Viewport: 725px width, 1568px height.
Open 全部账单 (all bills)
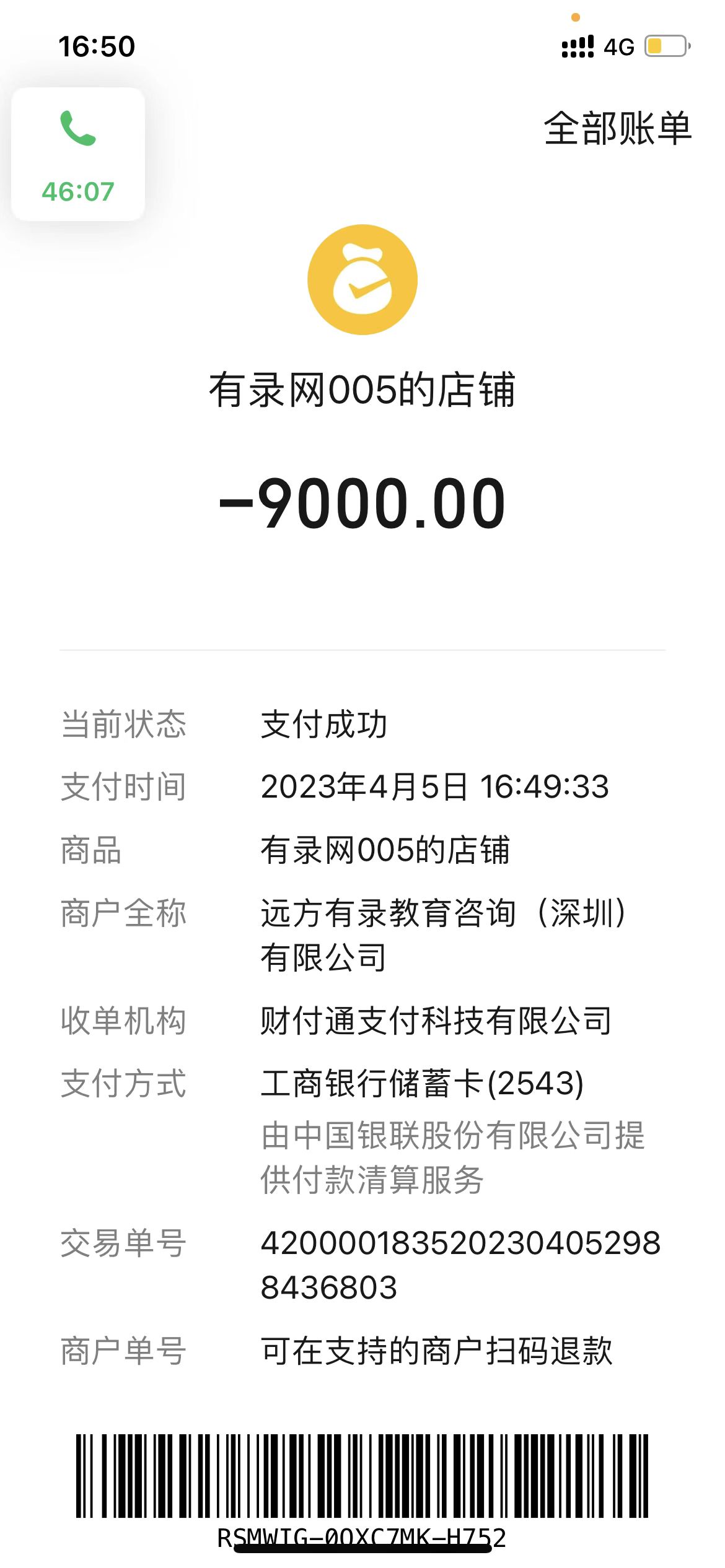(x=617, y=129)
